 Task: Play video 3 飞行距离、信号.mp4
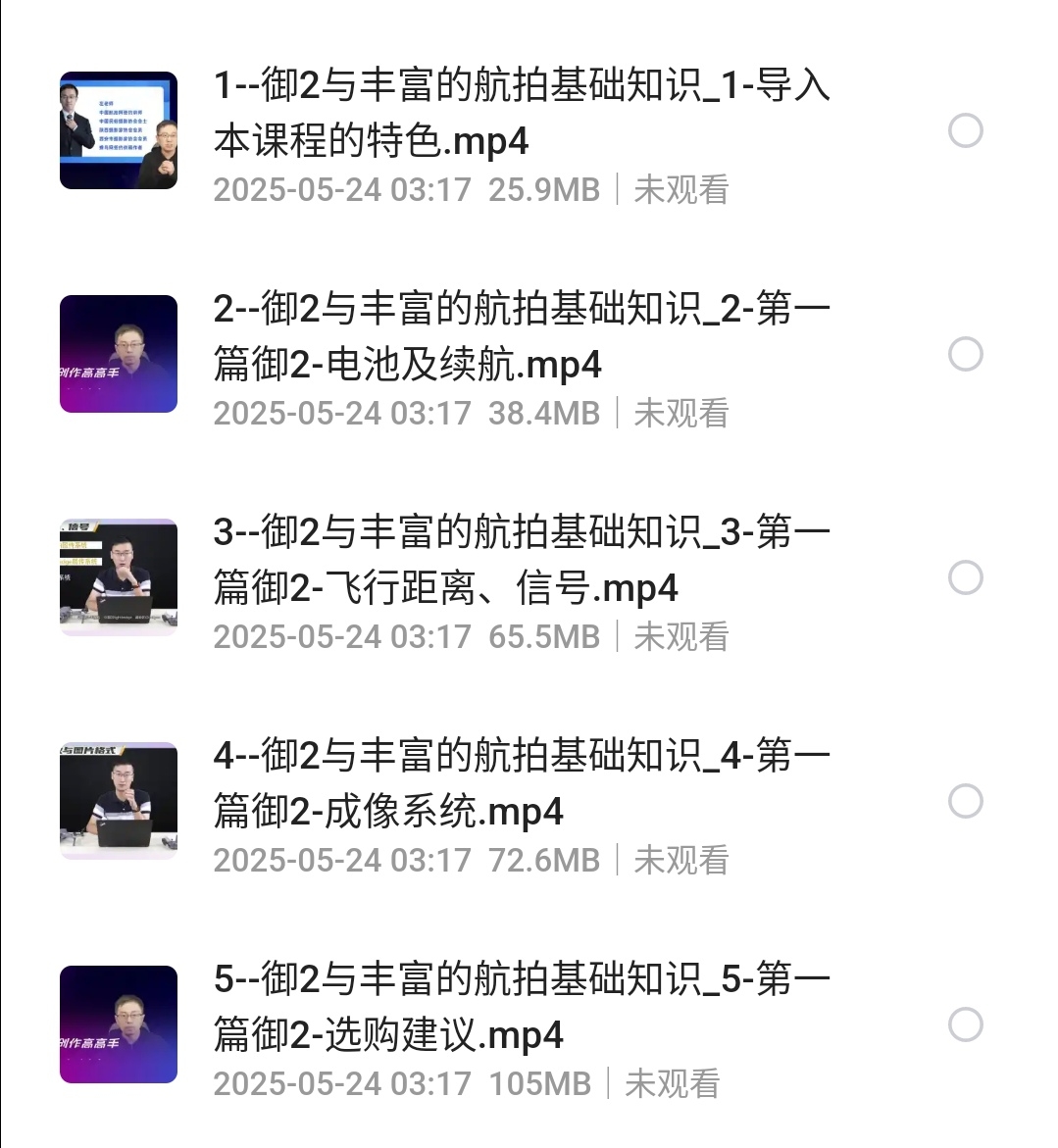coord(520,561)
